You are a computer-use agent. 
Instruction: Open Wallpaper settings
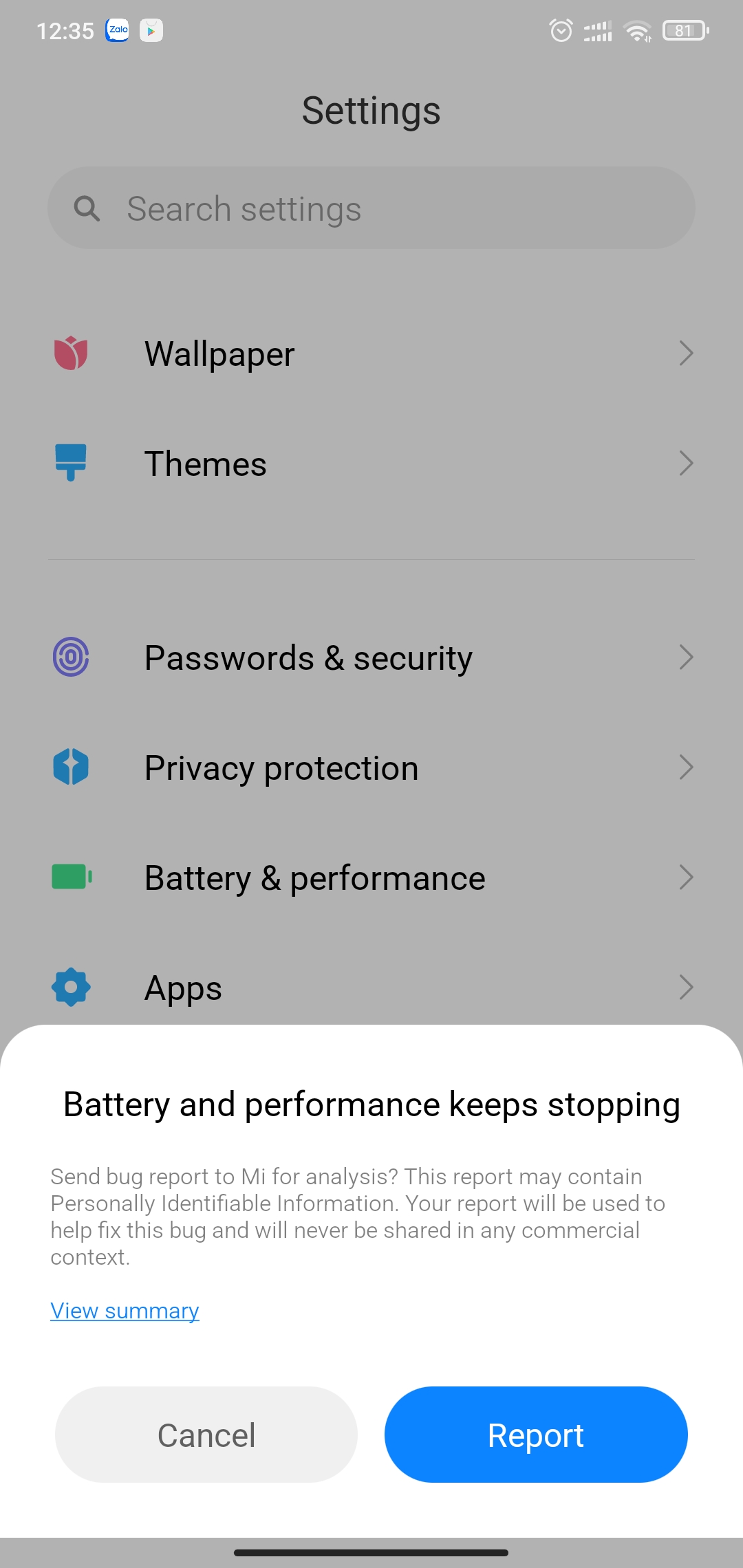(x=371, y=354)
